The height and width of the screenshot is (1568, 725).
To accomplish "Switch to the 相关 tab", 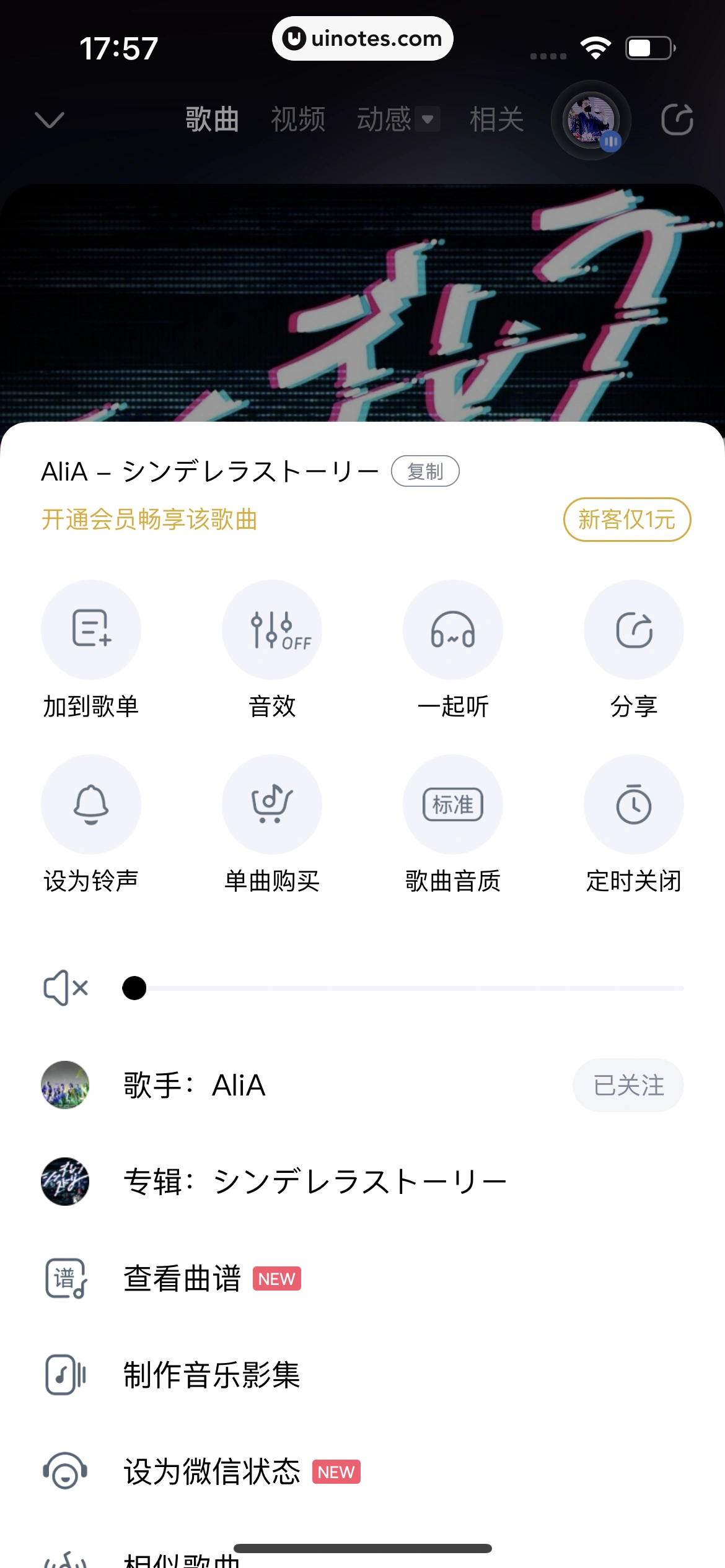I will pyautogui.click(x=496, y=119).
